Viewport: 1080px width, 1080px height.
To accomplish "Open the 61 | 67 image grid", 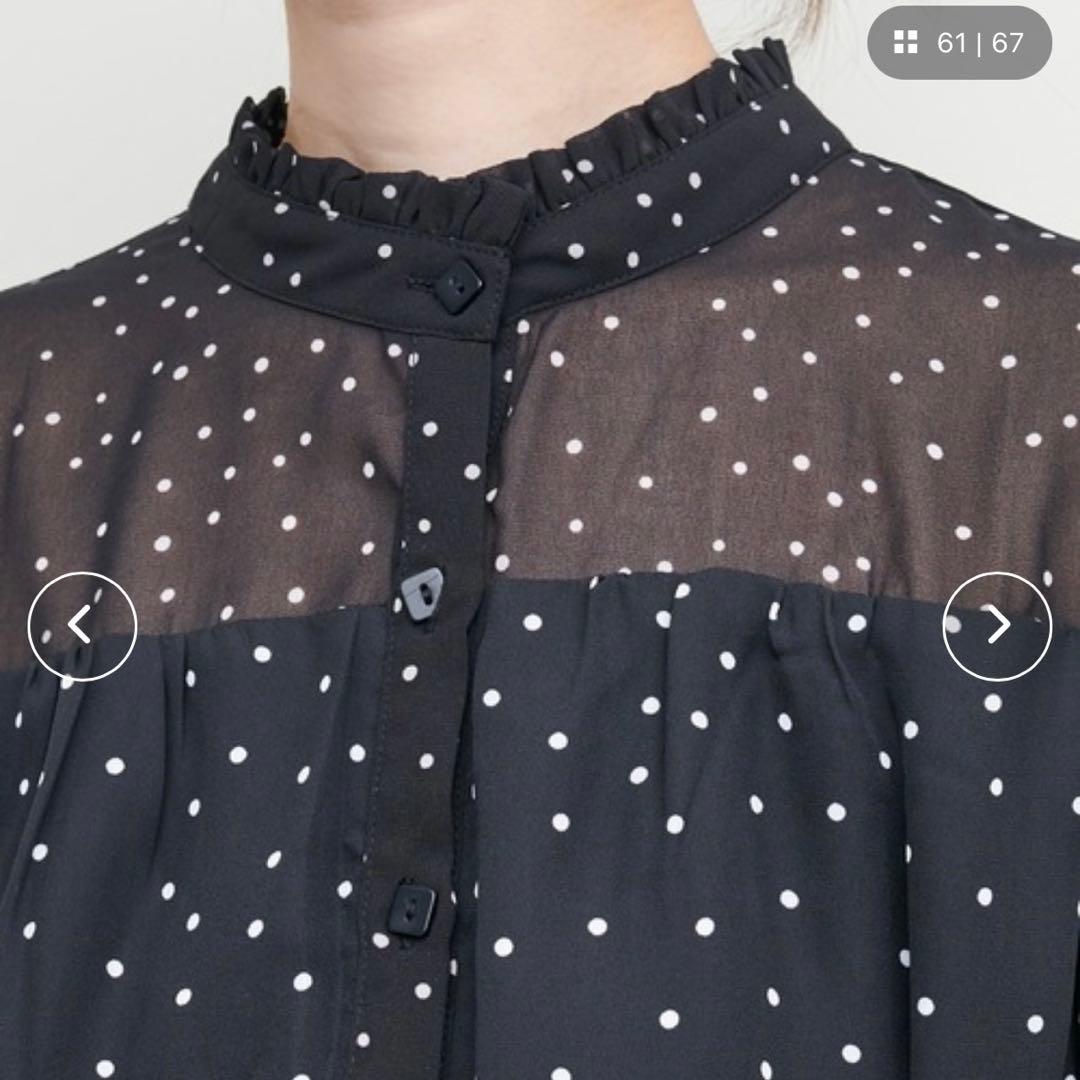I will point(959,43).
